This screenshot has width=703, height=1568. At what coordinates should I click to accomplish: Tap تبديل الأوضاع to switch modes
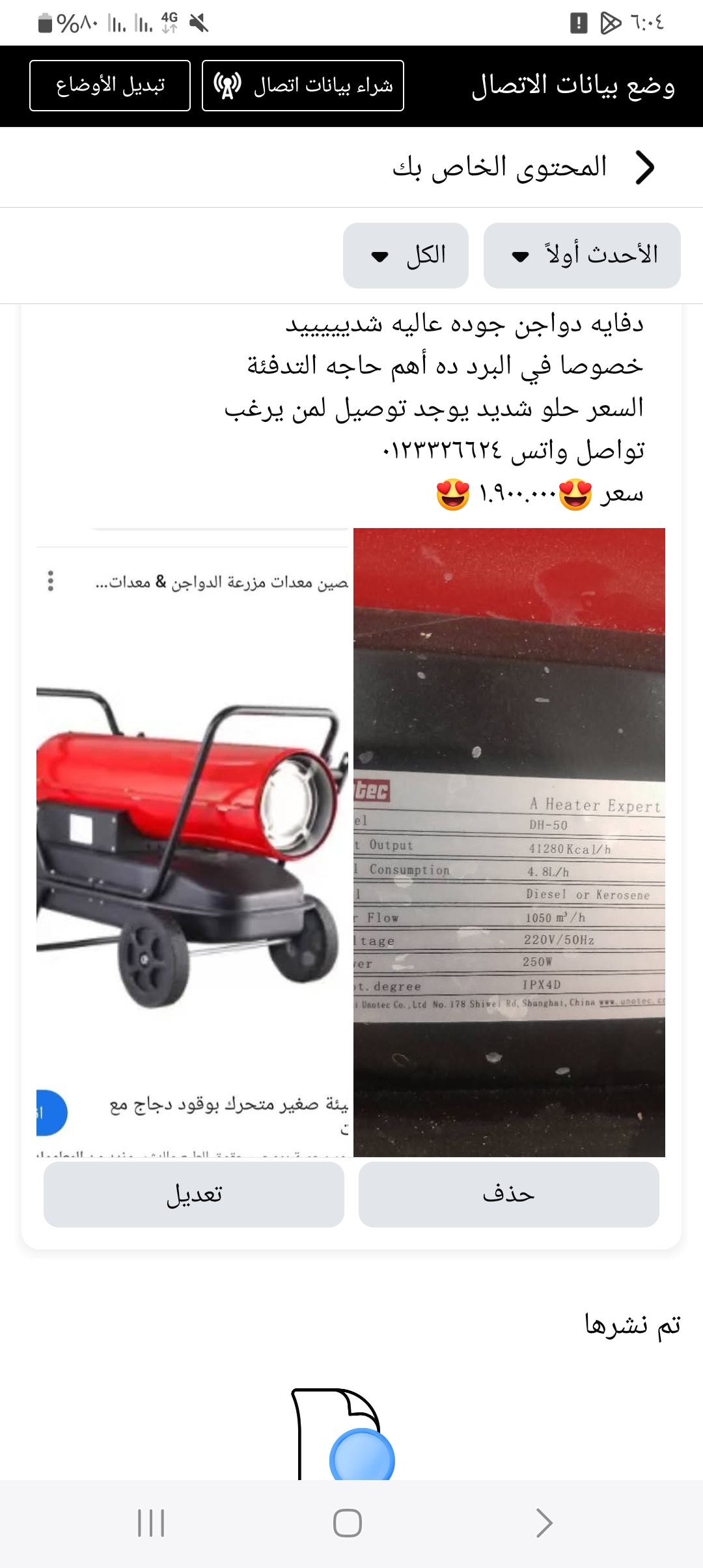point(110,85)
